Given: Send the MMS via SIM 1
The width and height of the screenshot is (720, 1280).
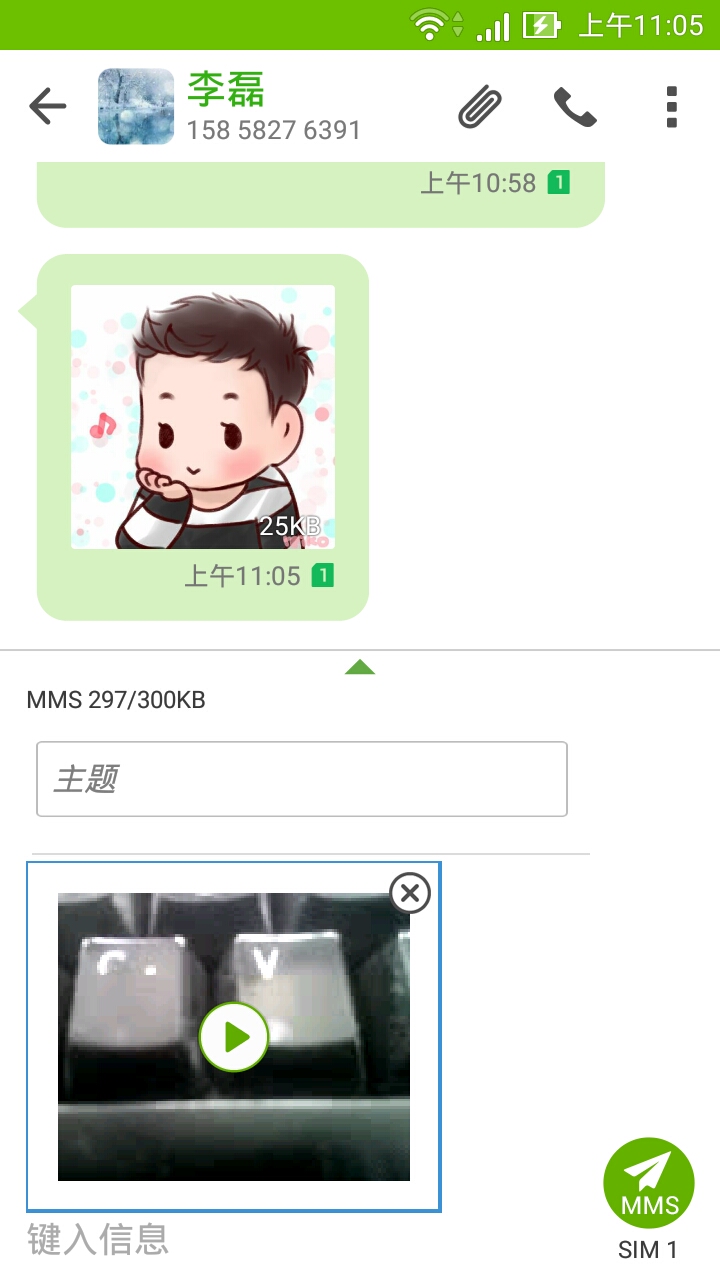Looking at the screenshot, I should point(649,1184).
